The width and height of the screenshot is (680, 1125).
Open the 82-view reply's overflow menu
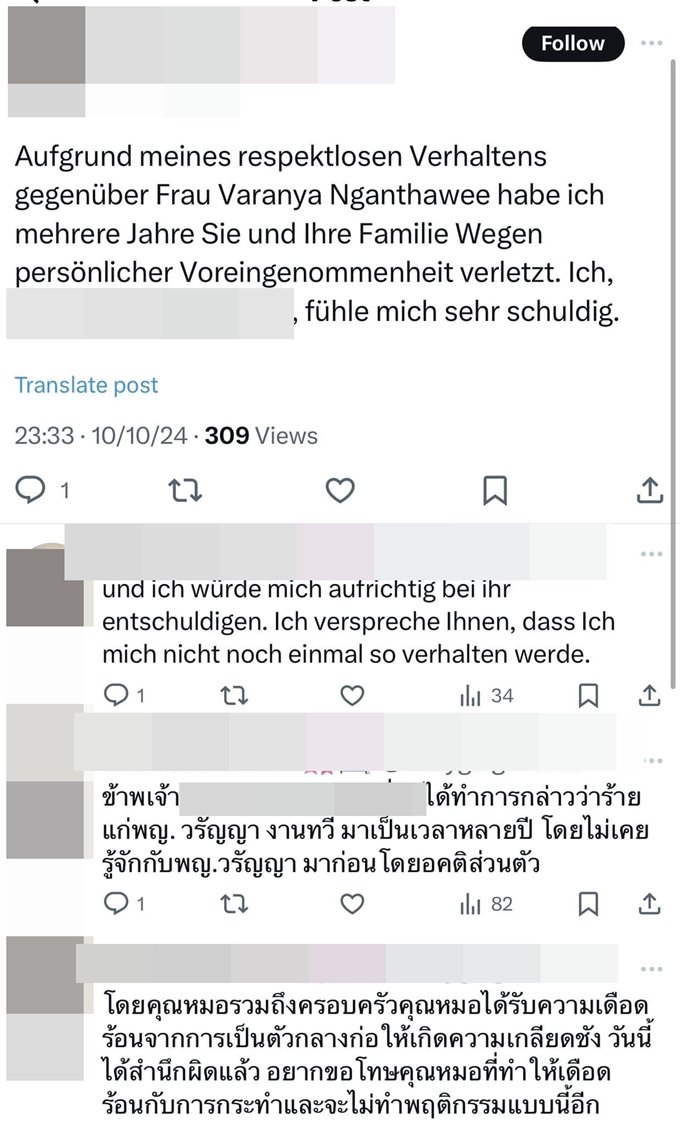[651, 760]
